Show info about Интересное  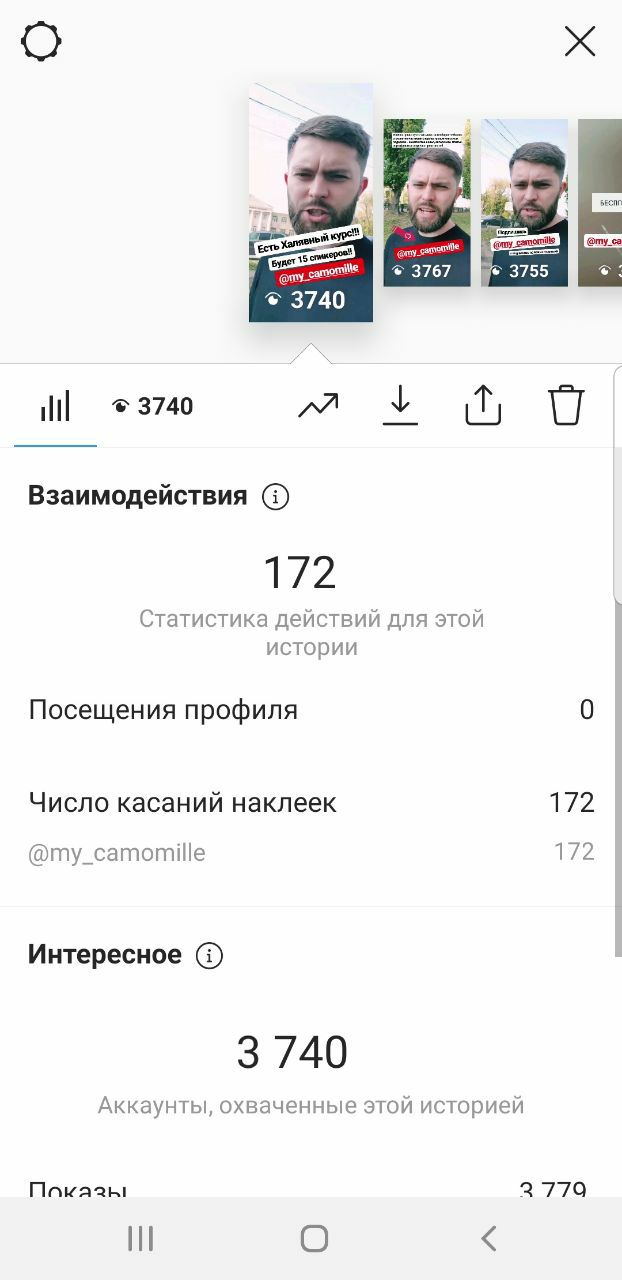209,956
